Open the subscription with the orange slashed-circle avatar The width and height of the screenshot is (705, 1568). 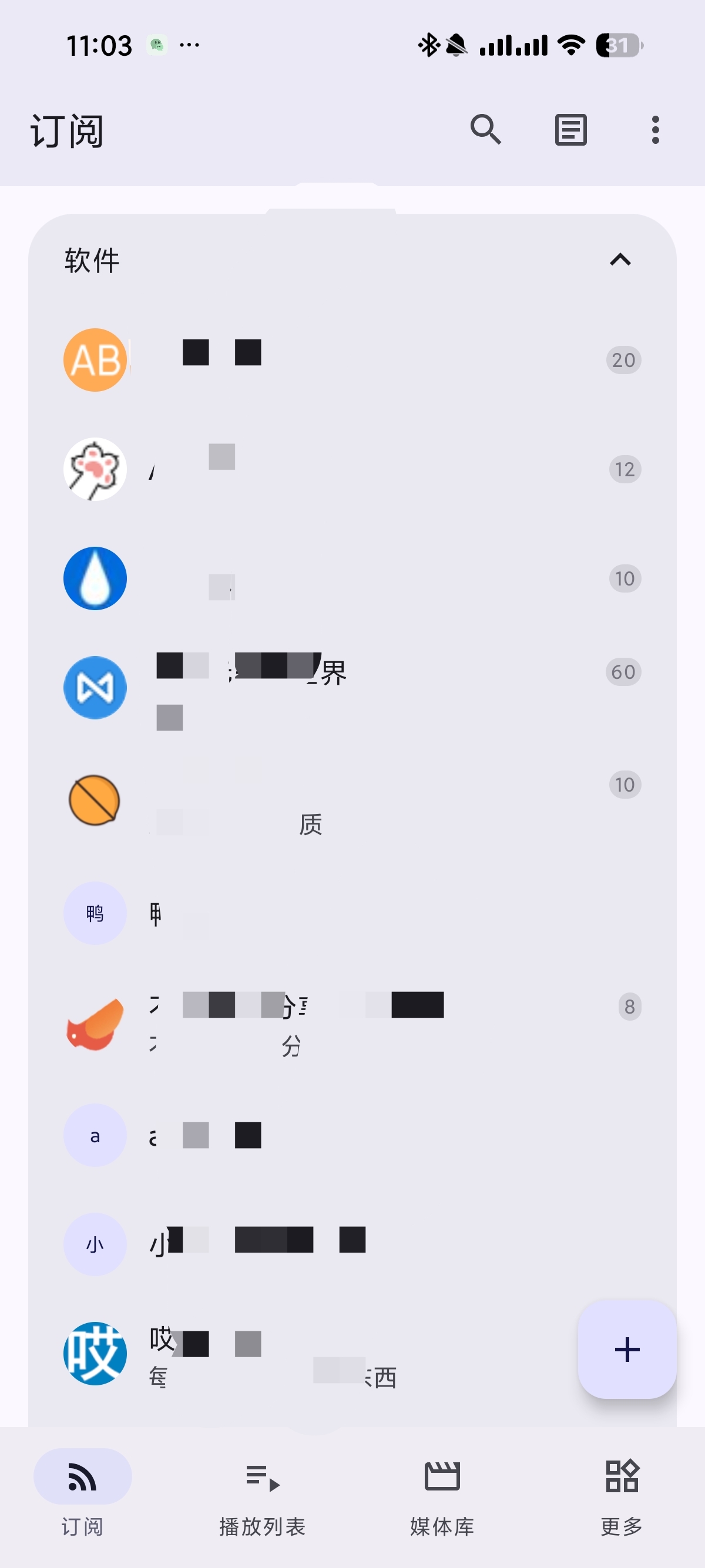tap(304, 800)
